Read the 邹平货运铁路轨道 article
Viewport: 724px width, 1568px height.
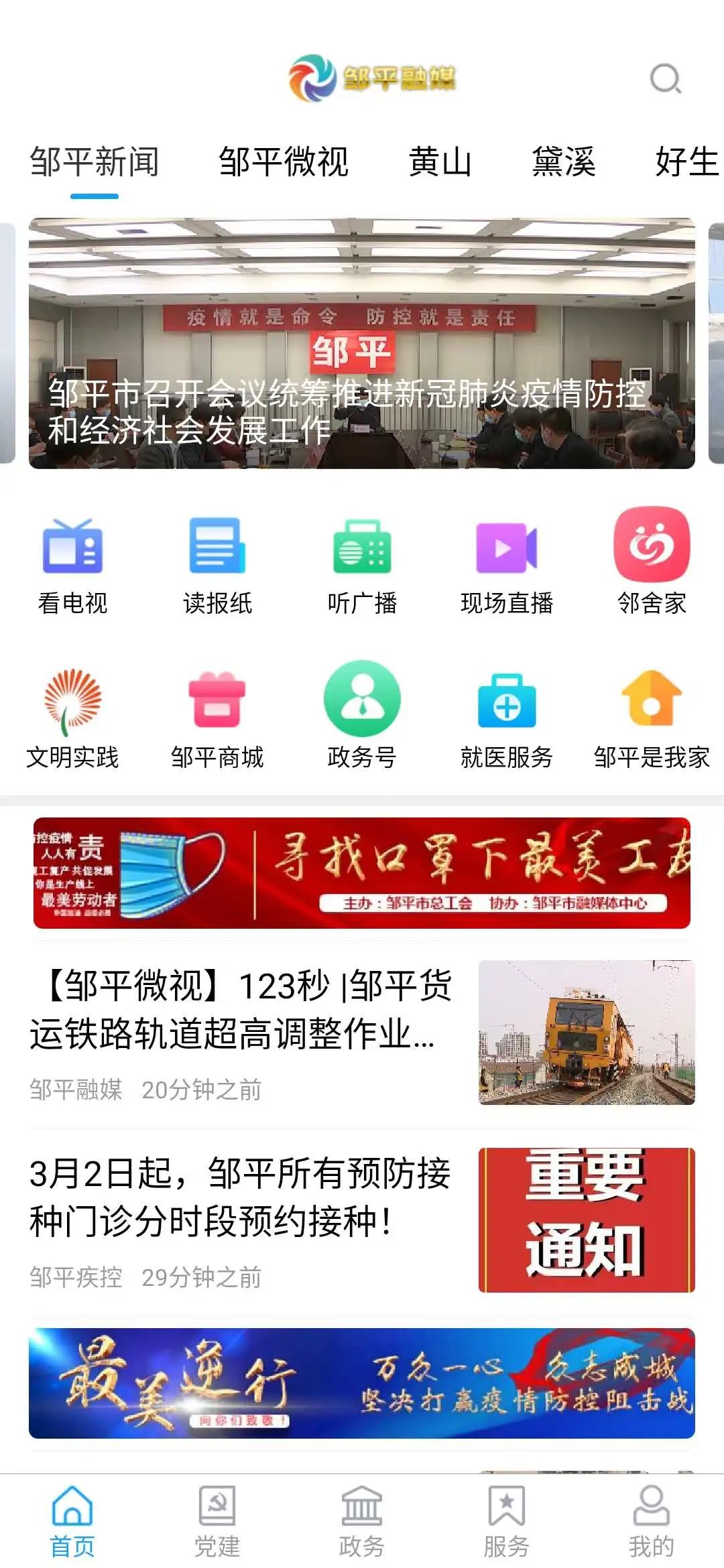(362, 1033)
